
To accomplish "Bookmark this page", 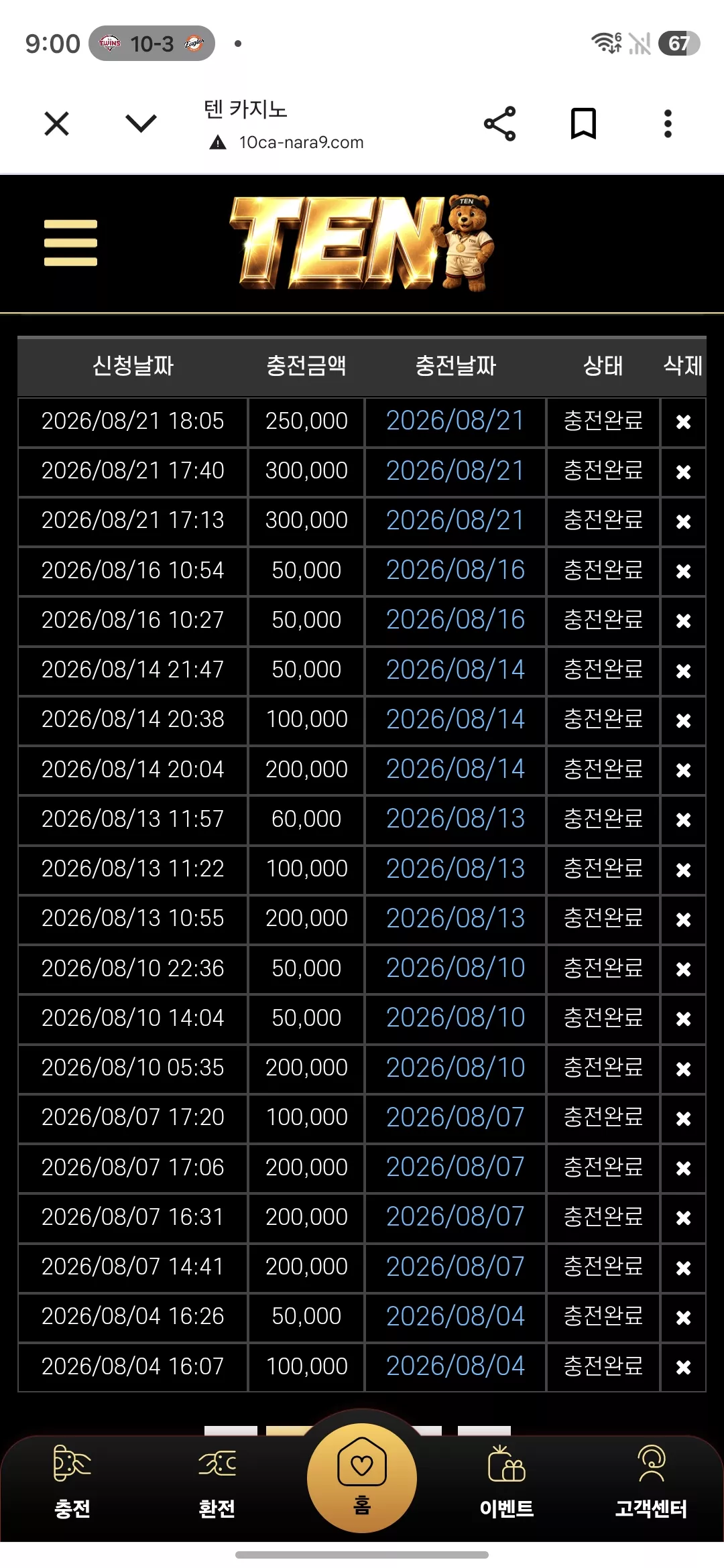I will point(583,124).
